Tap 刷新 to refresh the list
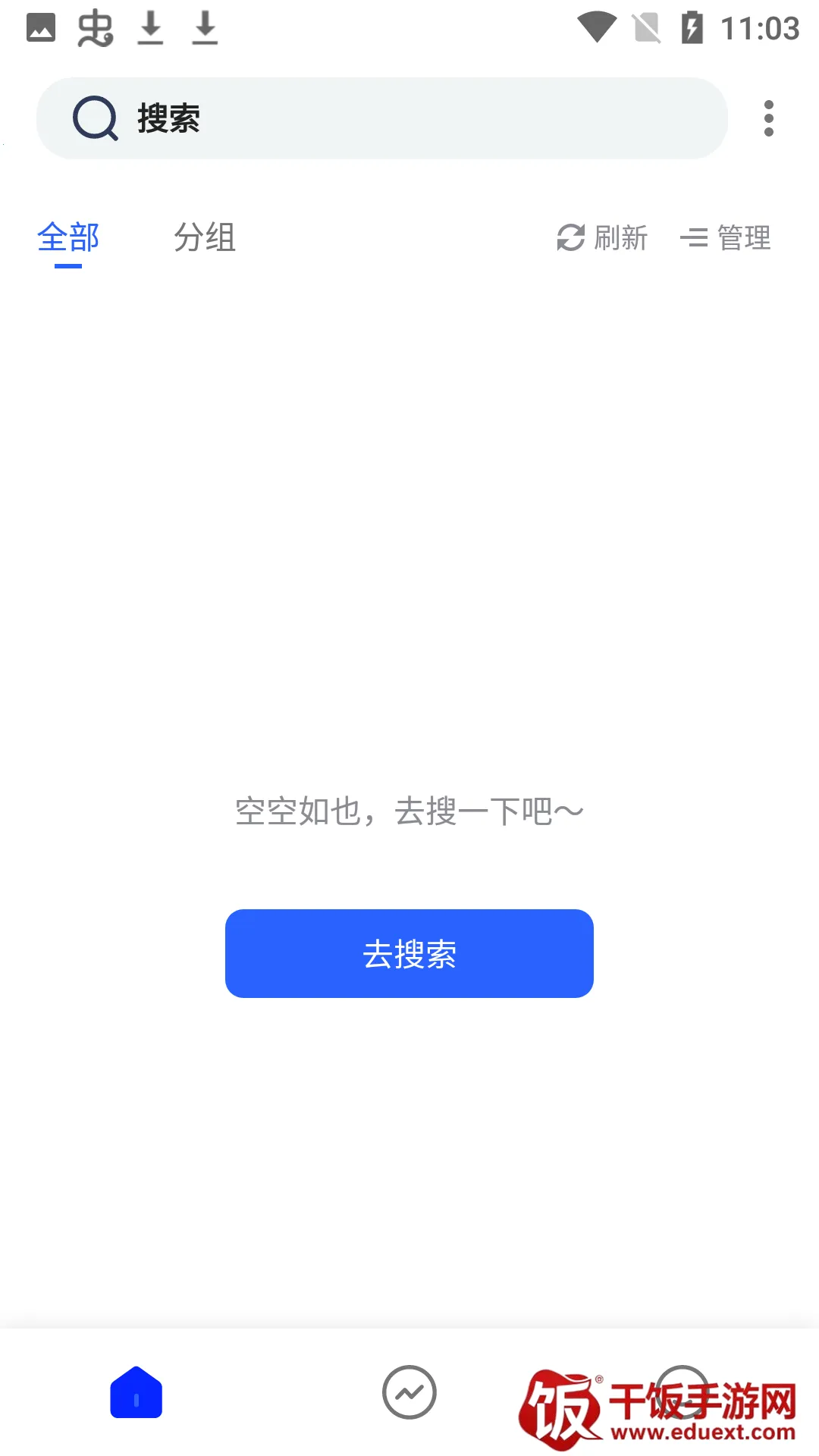The image size is (819, 1456). 603,238
